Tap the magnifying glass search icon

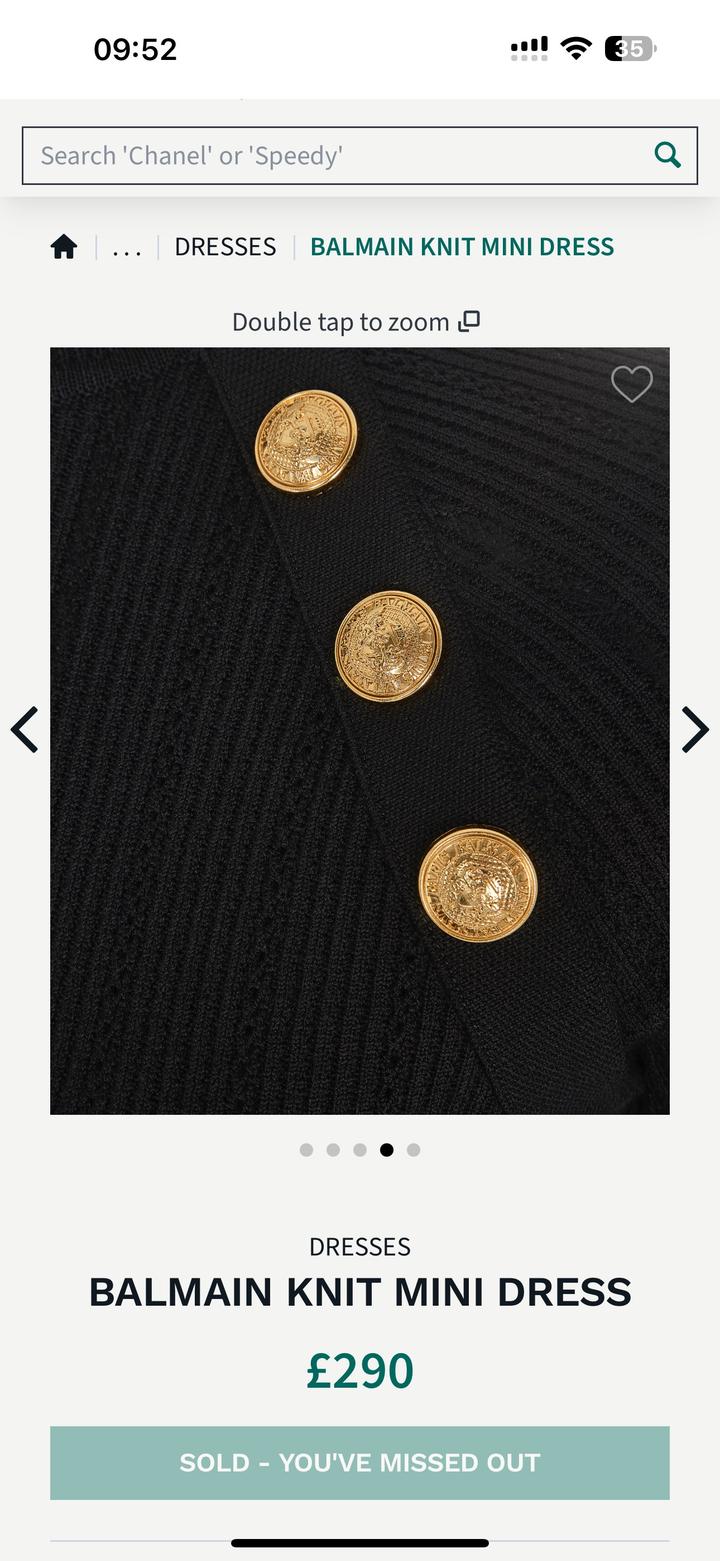click(x=667, y=155)
